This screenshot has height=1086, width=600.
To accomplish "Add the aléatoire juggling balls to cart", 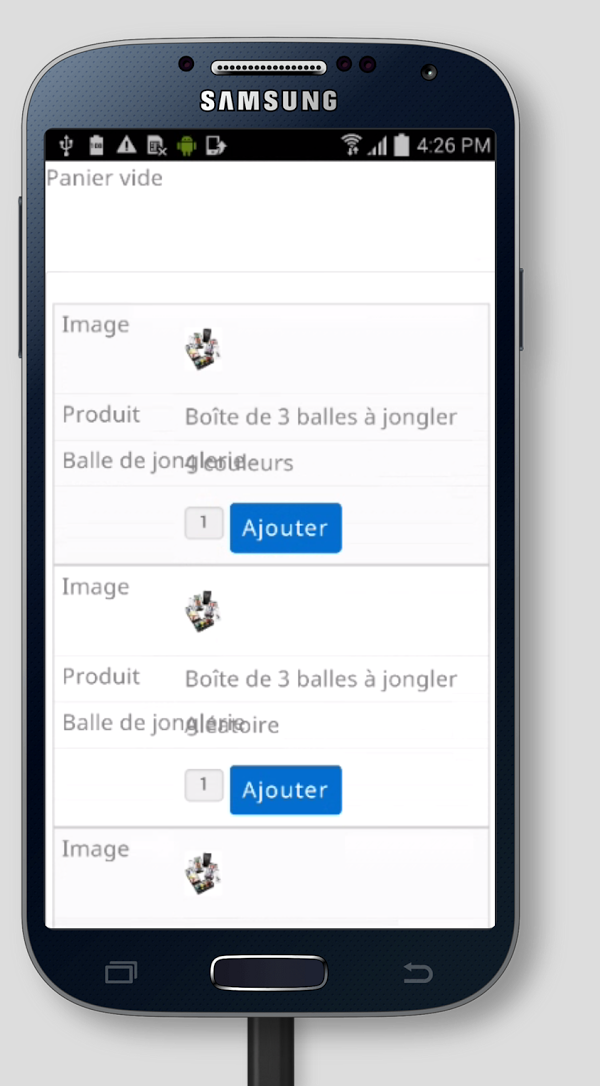I will tap(285, 790).
